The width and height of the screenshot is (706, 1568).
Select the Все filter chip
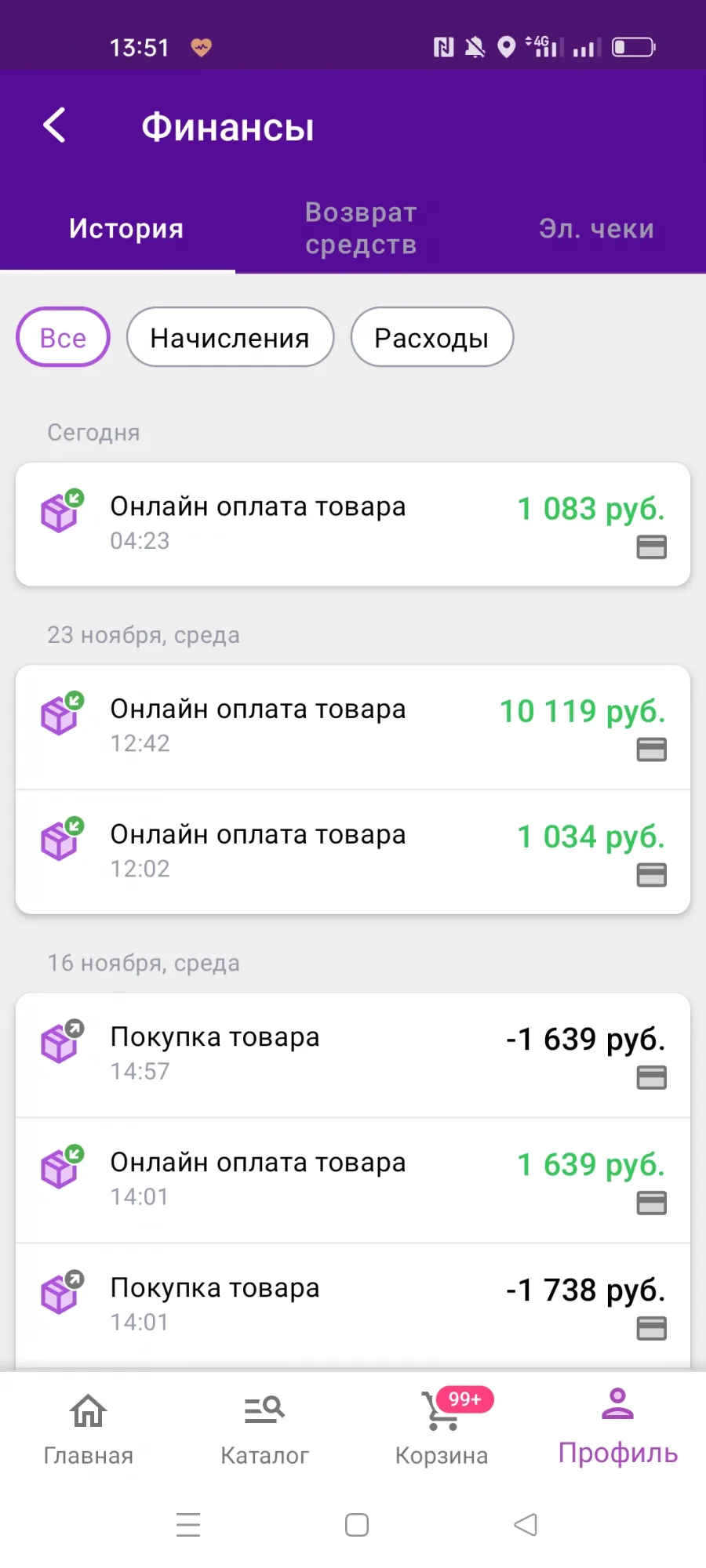coord(63,337)
